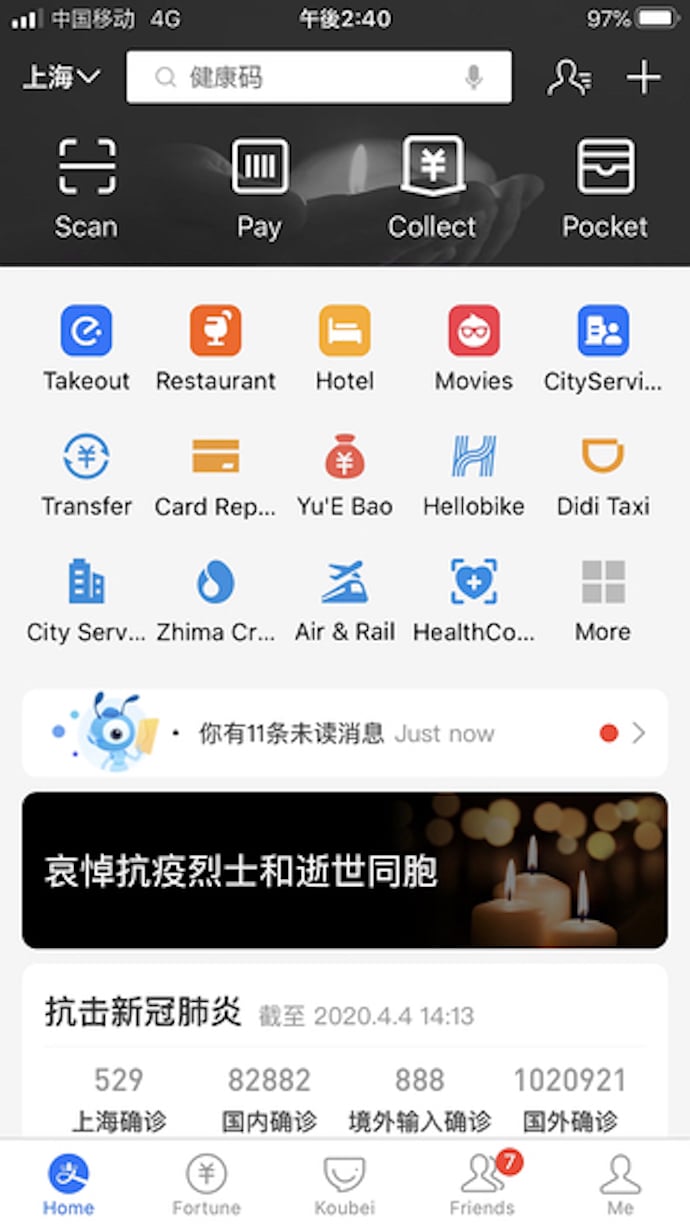Open the Air & Rail booking service
690x1229 pixels.
(345, 598)
